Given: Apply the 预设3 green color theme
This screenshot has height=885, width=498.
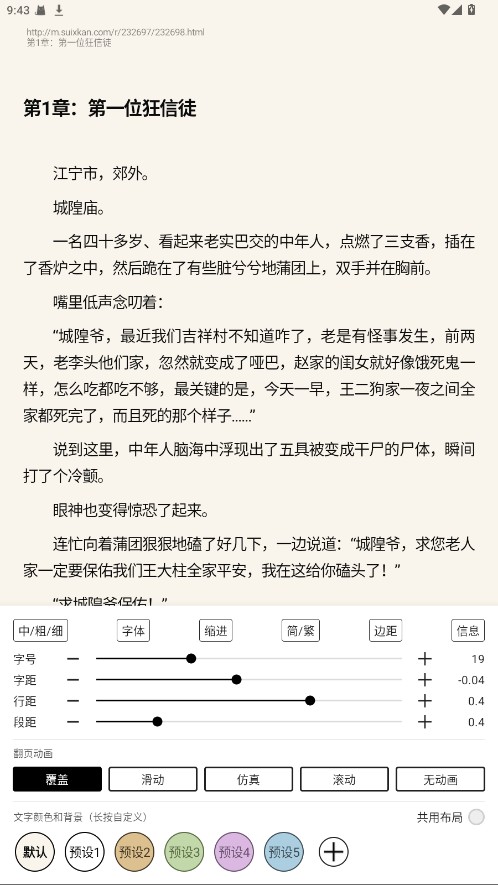Looking at the screenshot, I should pyautogui.click(x=184, y=852).
